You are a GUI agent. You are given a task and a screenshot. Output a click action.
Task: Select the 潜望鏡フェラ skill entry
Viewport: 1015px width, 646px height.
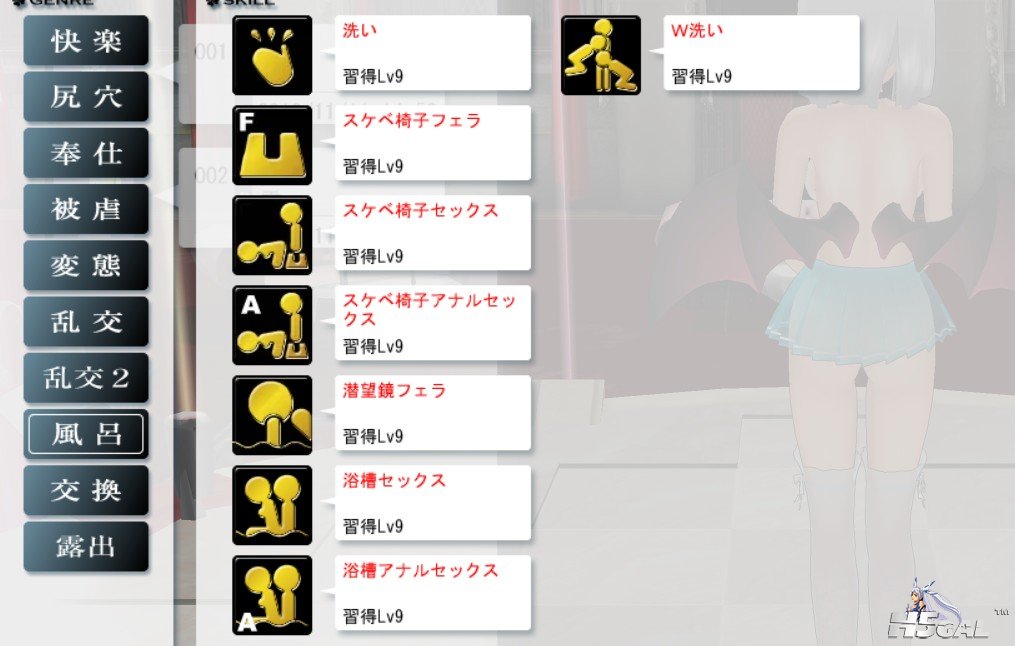[x=431, y=414]
